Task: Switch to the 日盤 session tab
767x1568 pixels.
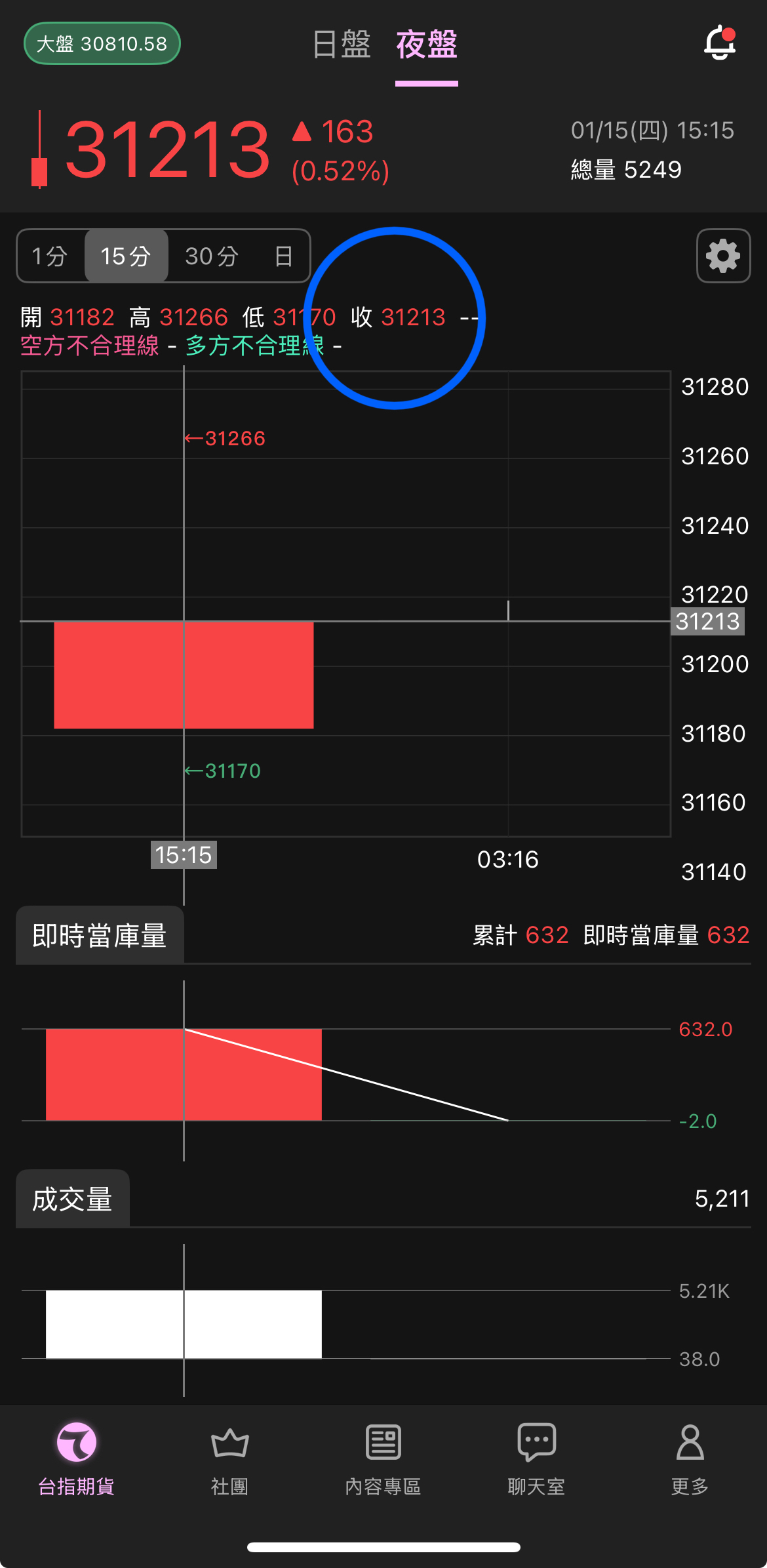Action: [x=342, y=45]
